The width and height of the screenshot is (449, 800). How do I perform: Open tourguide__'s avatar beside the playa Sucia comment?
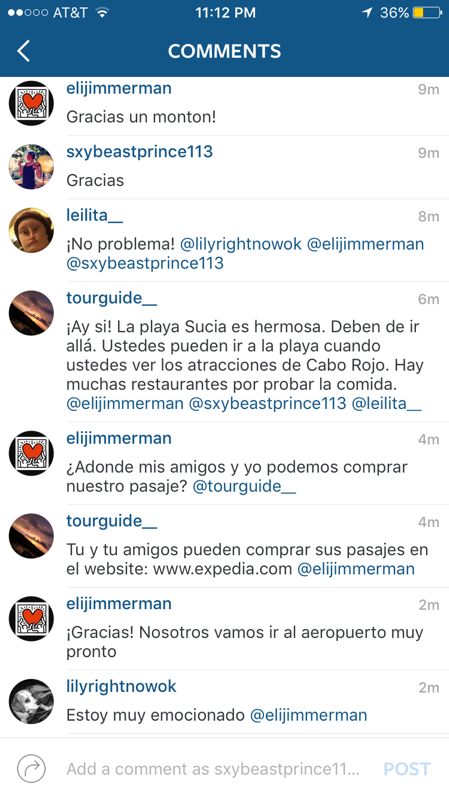coord(31,313)
